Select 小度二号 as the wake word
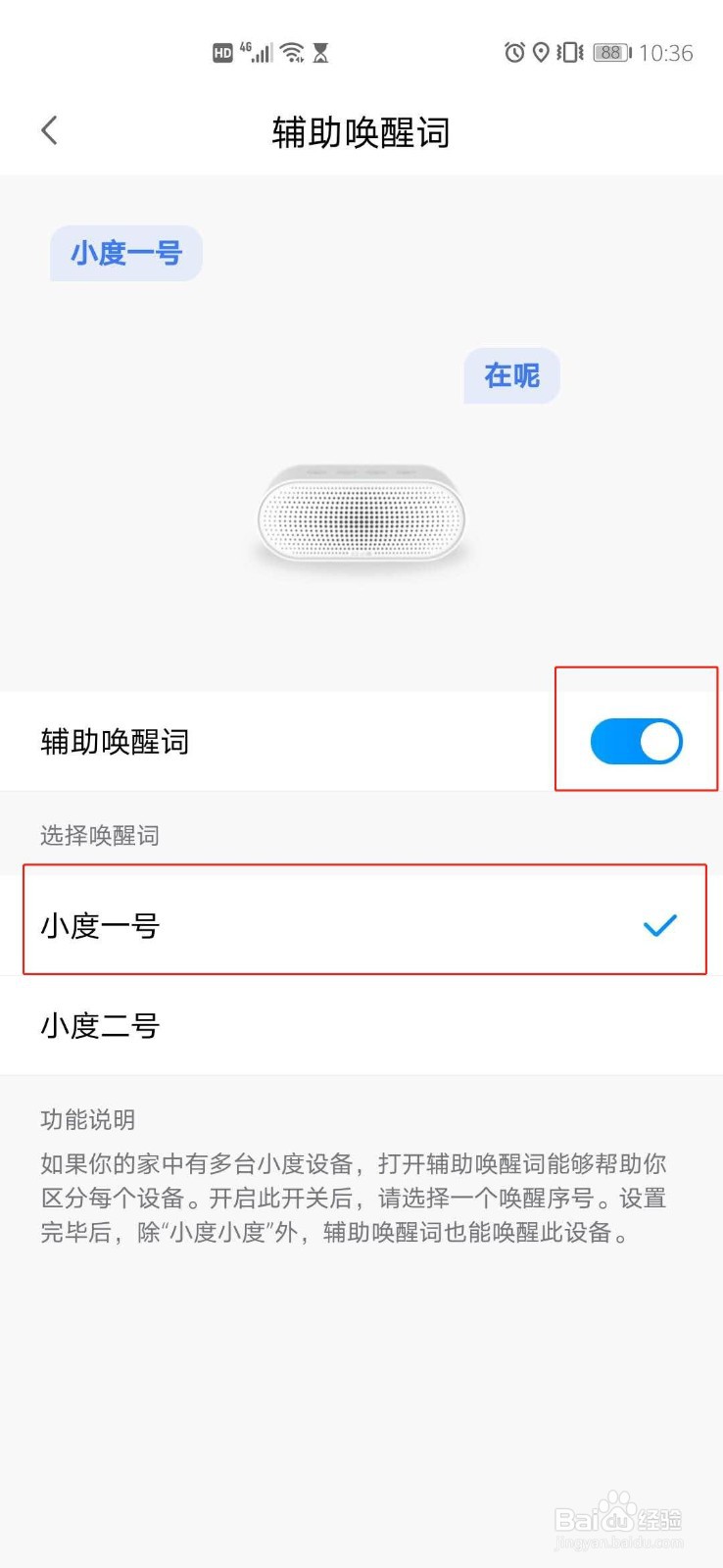This screenshot has height=1568, width=723. pos(361,1025)
